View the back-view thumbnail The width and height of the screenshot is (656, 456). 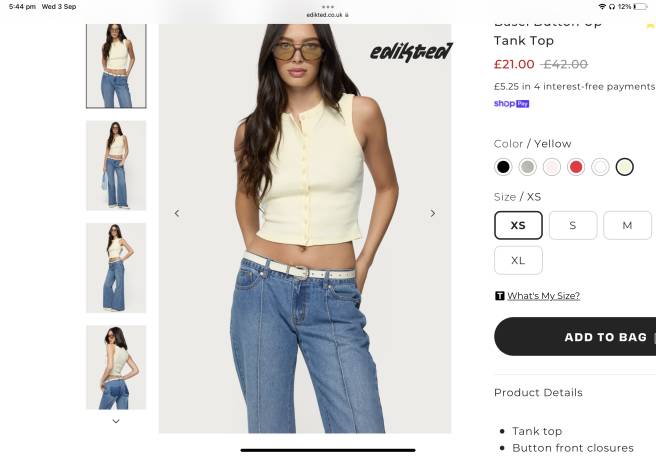click(x=116, y=366)
